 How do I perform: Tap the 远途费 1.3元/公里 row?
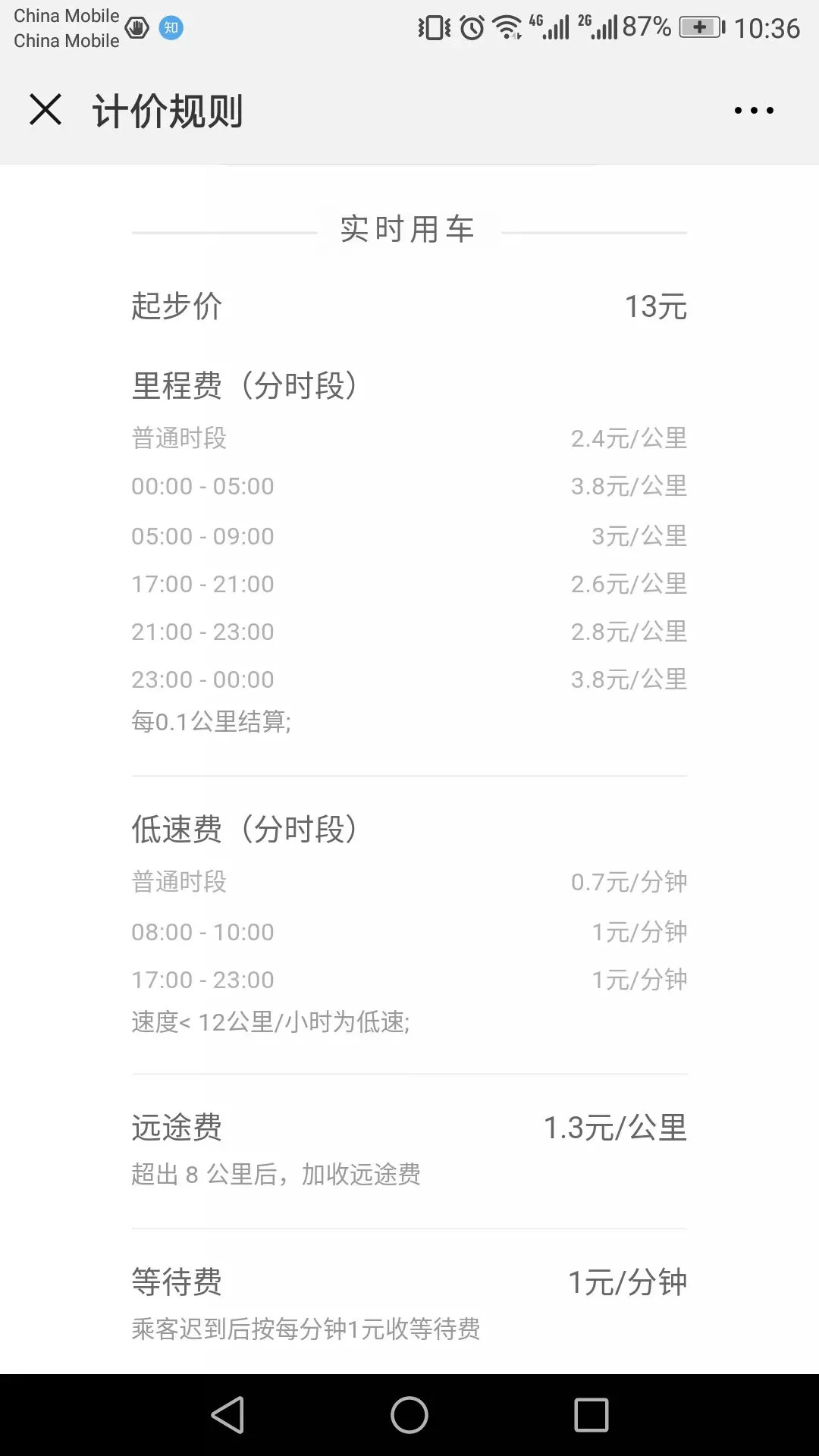[409, 1129]
